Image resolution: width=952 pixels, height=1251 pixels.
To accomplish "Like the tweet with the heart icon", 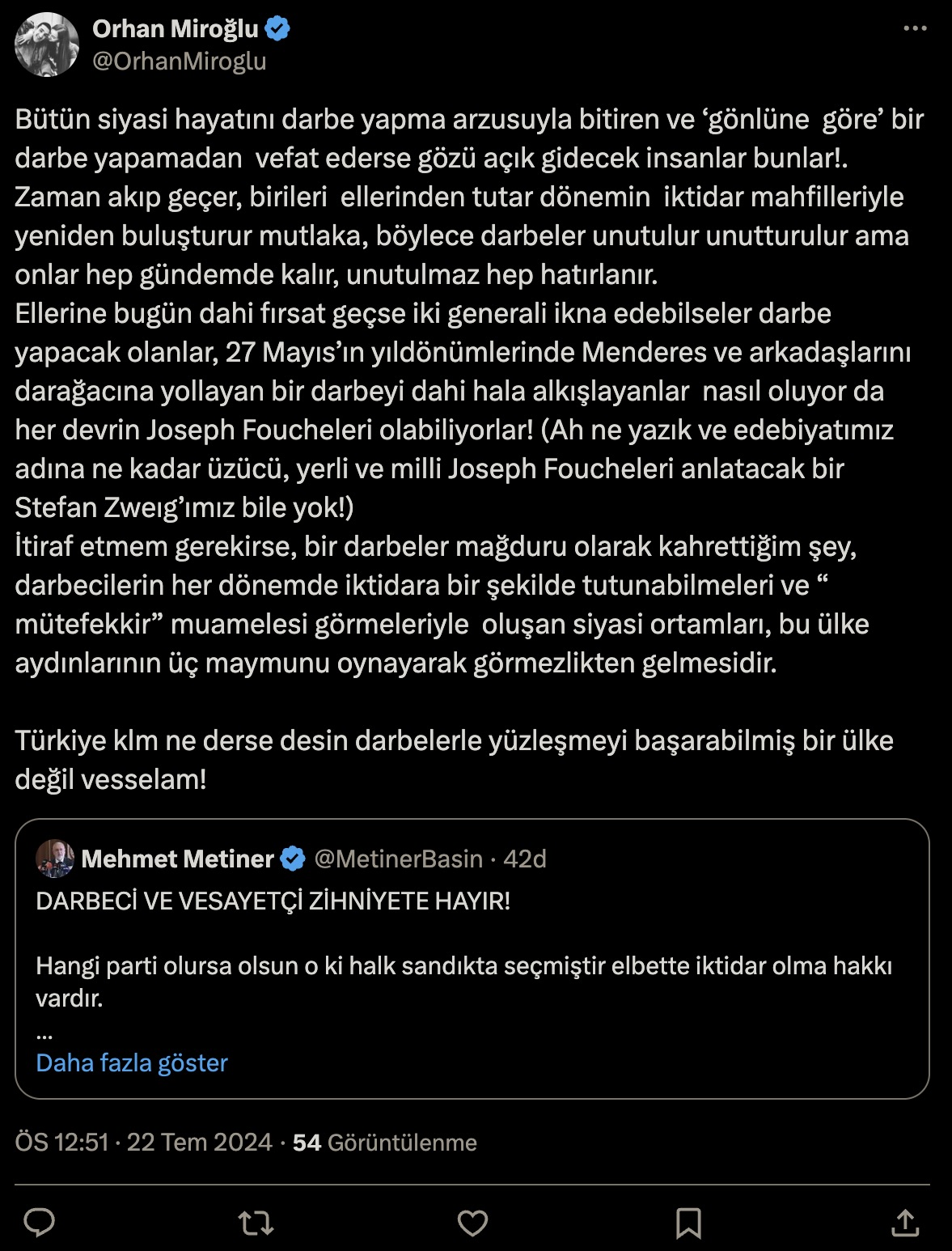I will [472, 1223].
